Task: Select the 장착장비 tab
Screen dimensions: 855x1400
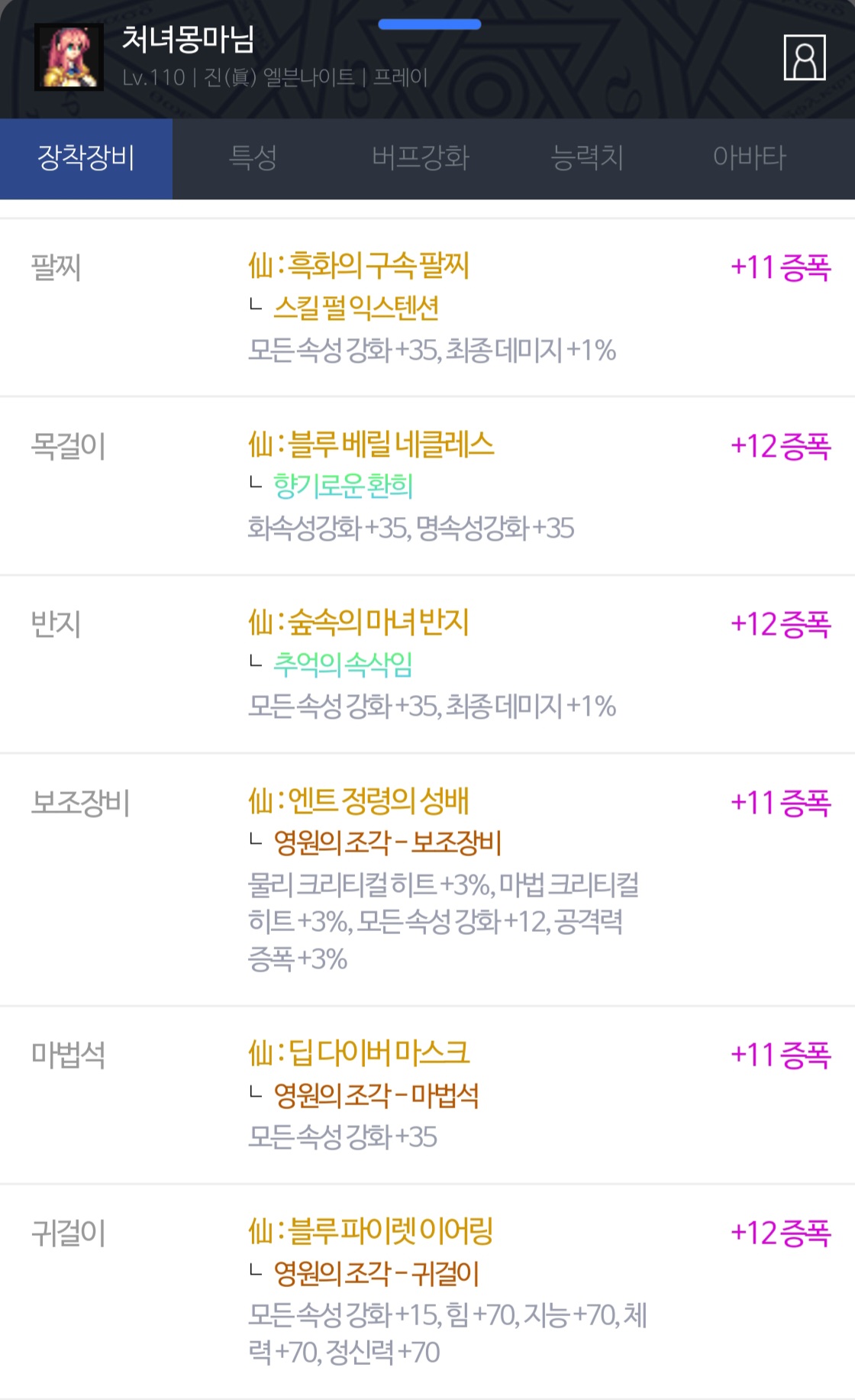Action: (86, 158)
